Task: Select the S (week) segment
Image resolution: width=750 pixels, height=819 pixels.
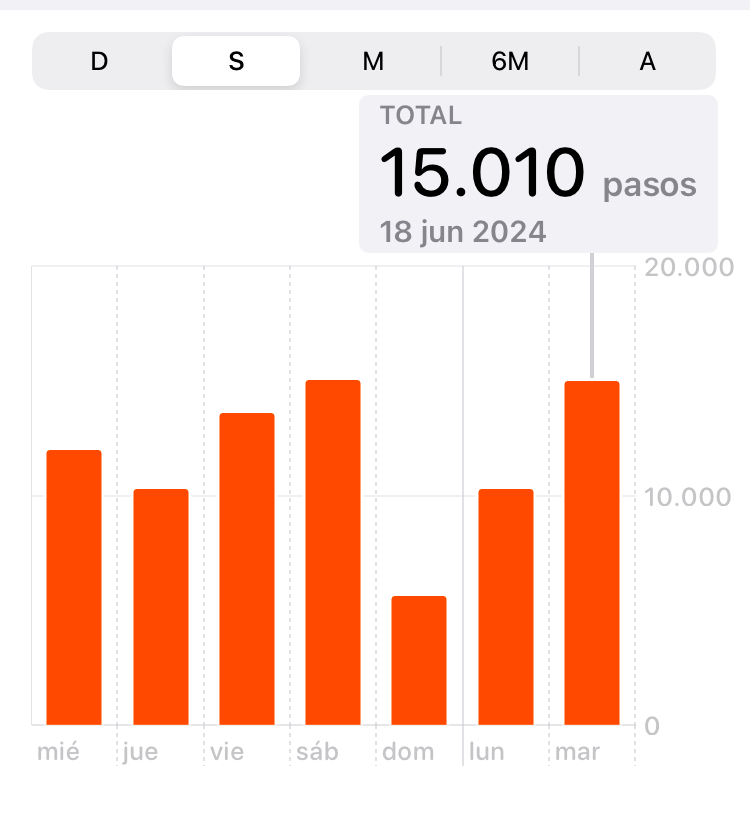Action: click(236, 61)
